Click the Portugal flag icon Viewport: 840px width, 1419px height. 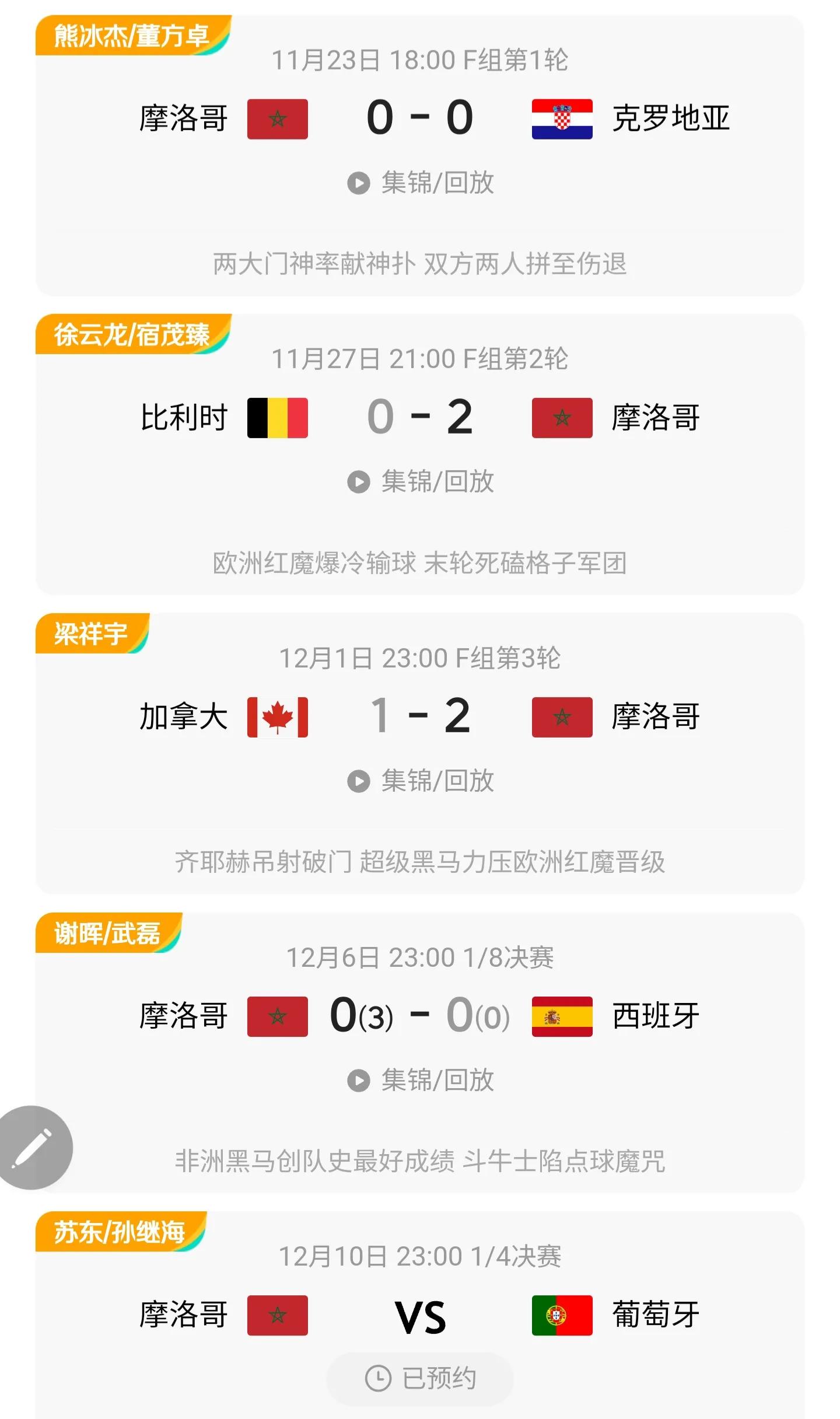point(562,1314)
